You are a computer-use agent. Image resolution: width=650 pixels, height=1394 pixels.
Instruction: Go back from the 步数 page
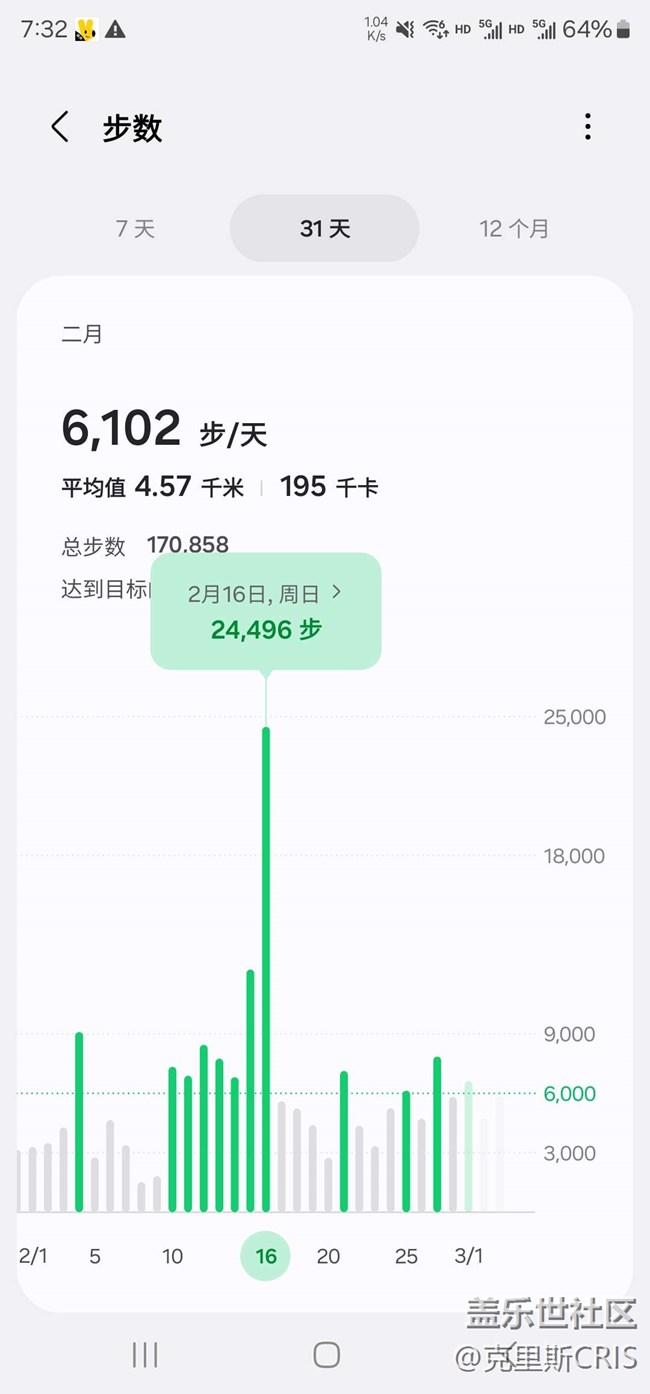click(x=60, y=127)
